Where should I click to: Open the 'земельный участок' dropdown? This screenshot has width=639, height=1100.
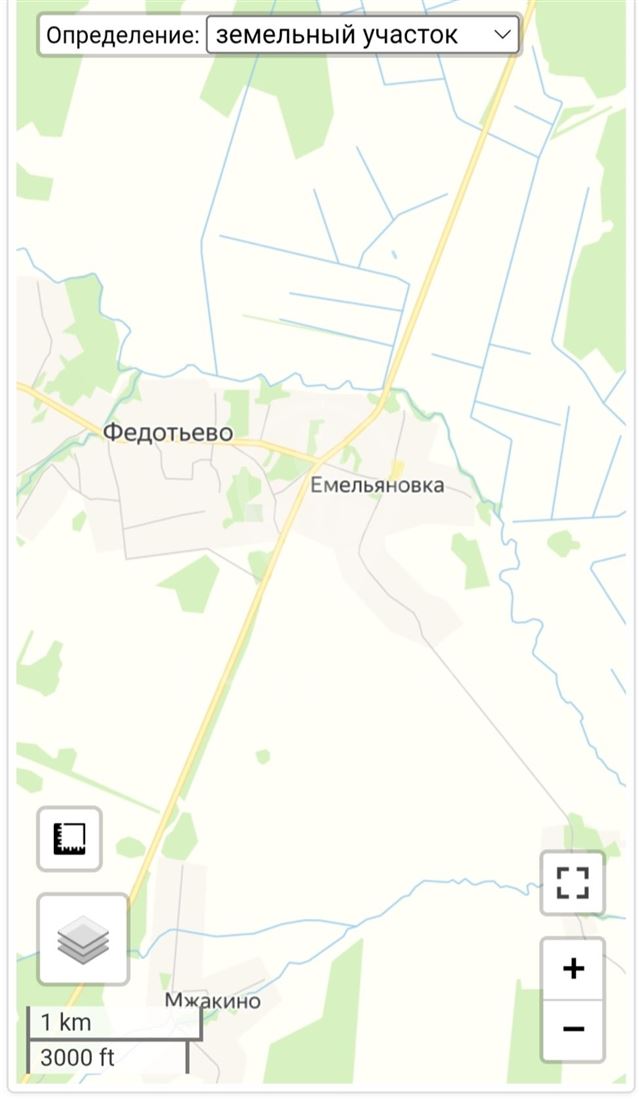coord(362,35)
